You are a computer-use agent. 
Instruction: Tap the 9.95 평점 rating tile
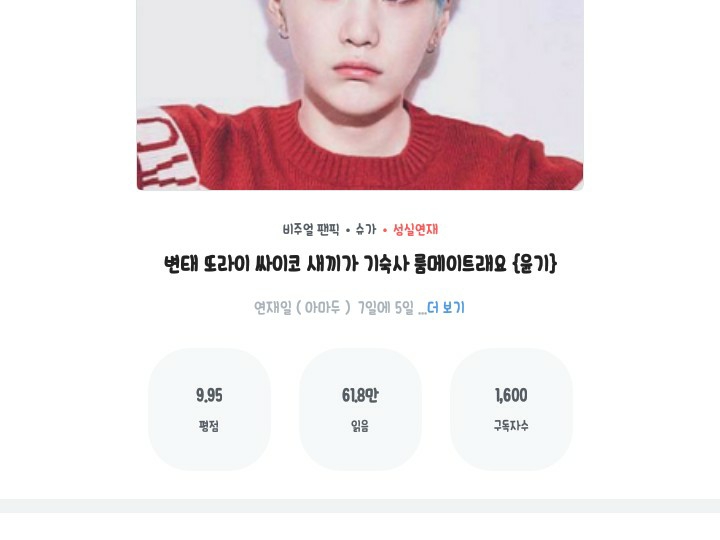tap(209, 409)
